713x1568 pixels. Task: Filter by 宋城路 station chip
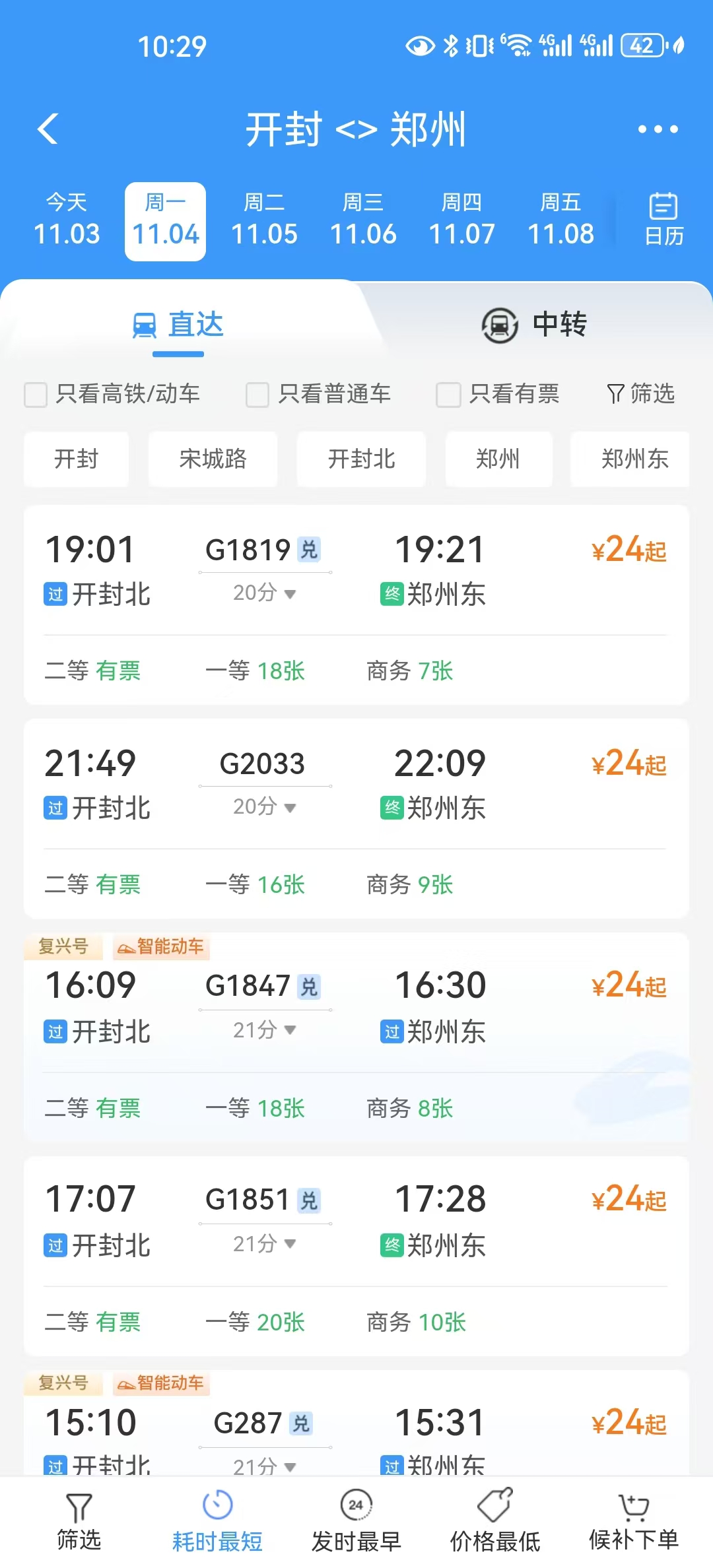[213, 459]
